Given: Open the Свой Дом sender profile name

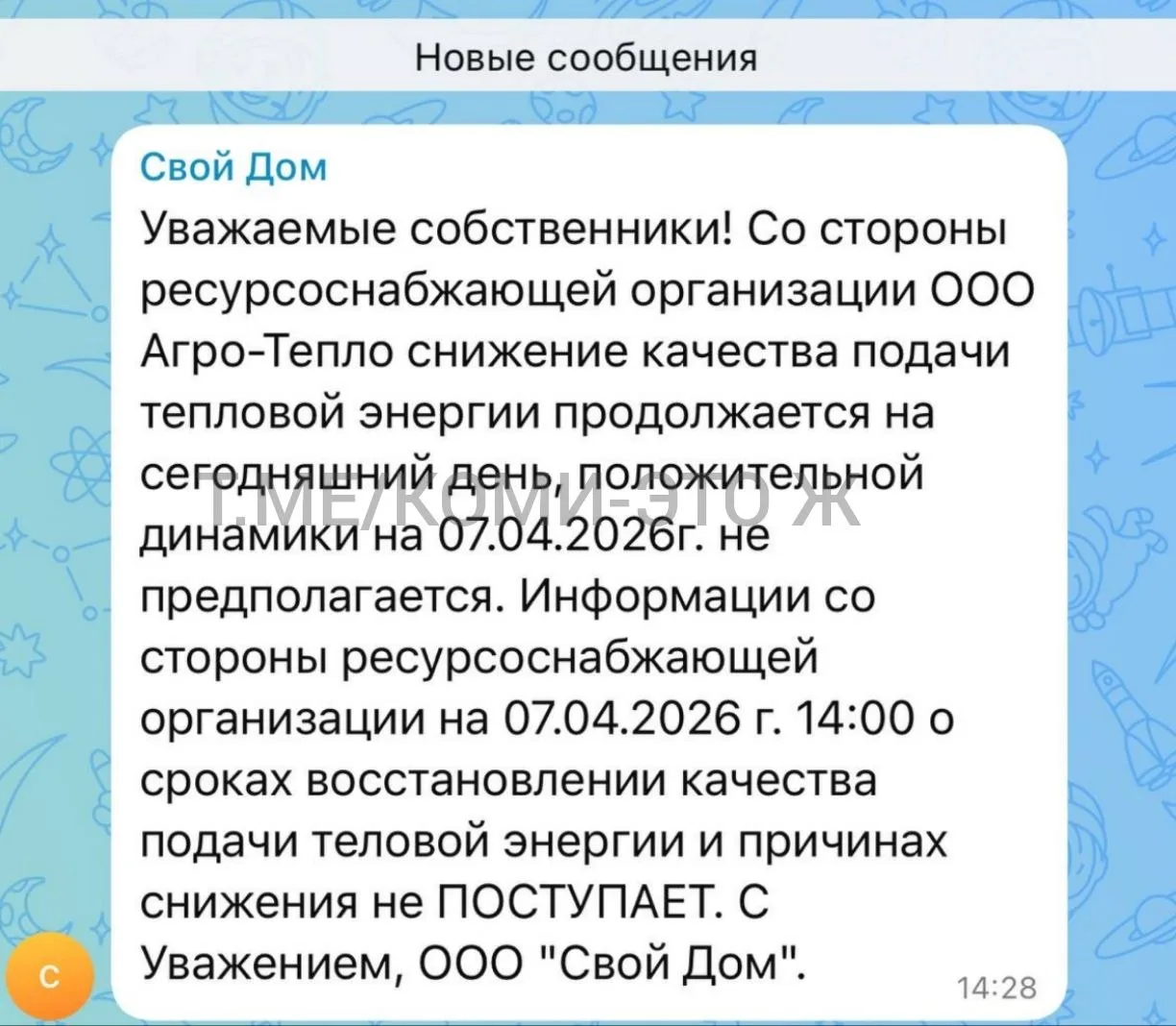Looking at the screenshot, I should (233, 167).
